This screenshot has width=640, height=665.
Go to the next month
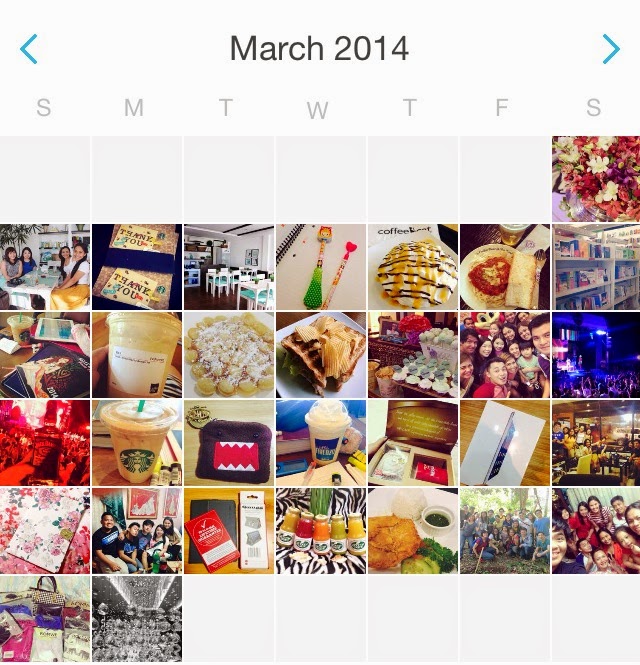pyautogui.click(x=610, y=49)
